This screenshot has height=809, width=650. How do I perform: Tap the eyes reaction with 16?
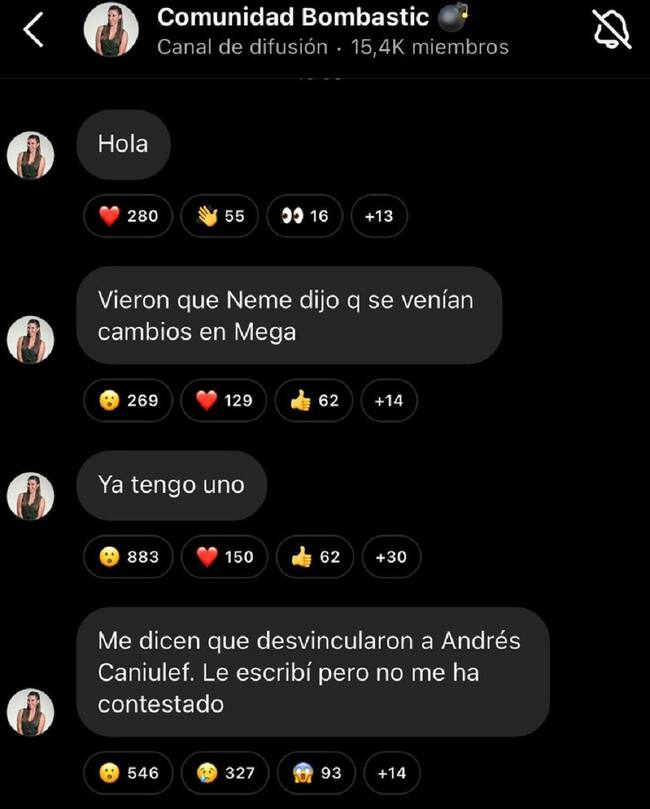click(305, 216)
